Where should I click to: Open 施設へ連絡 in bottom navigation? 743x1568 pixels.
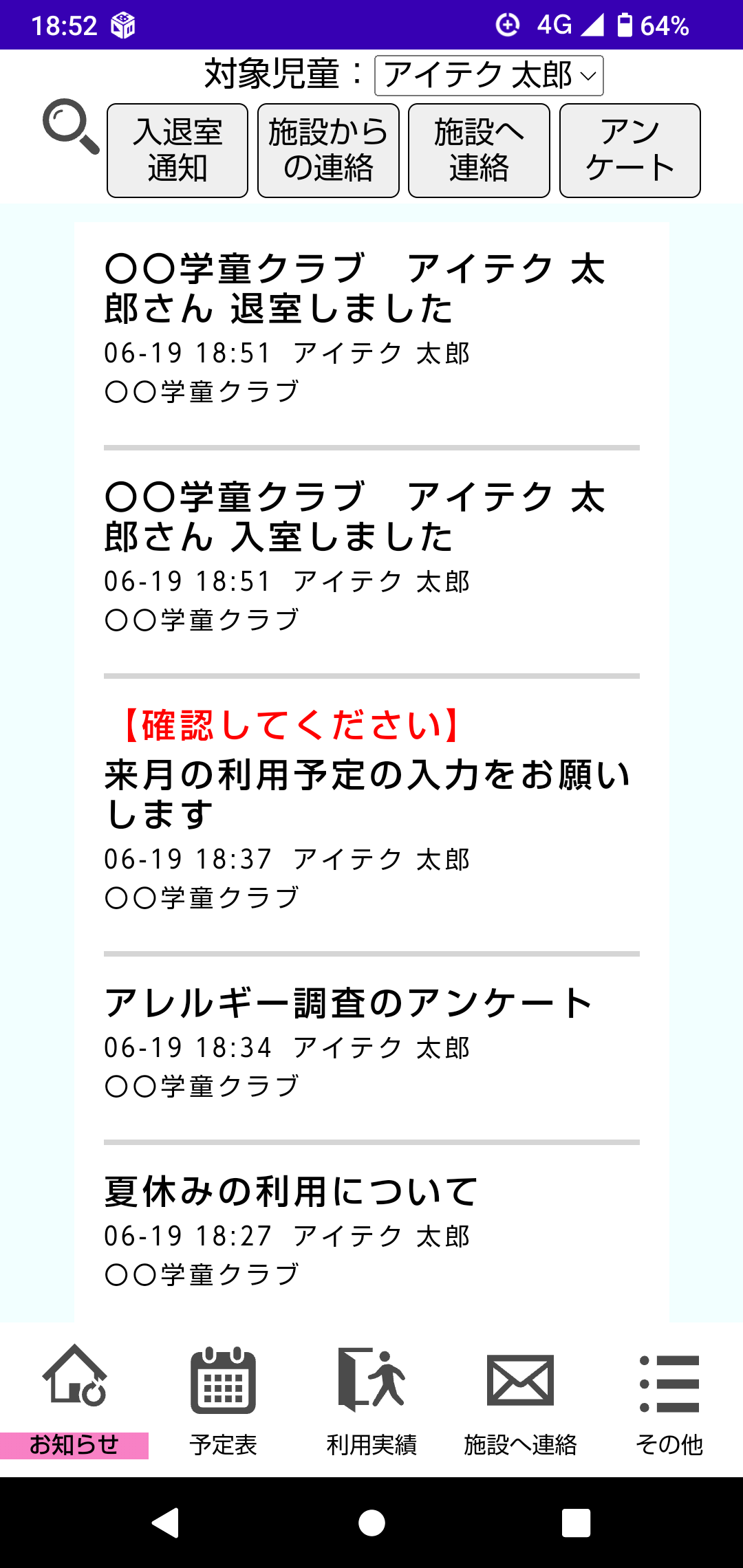pos(520,1400)
